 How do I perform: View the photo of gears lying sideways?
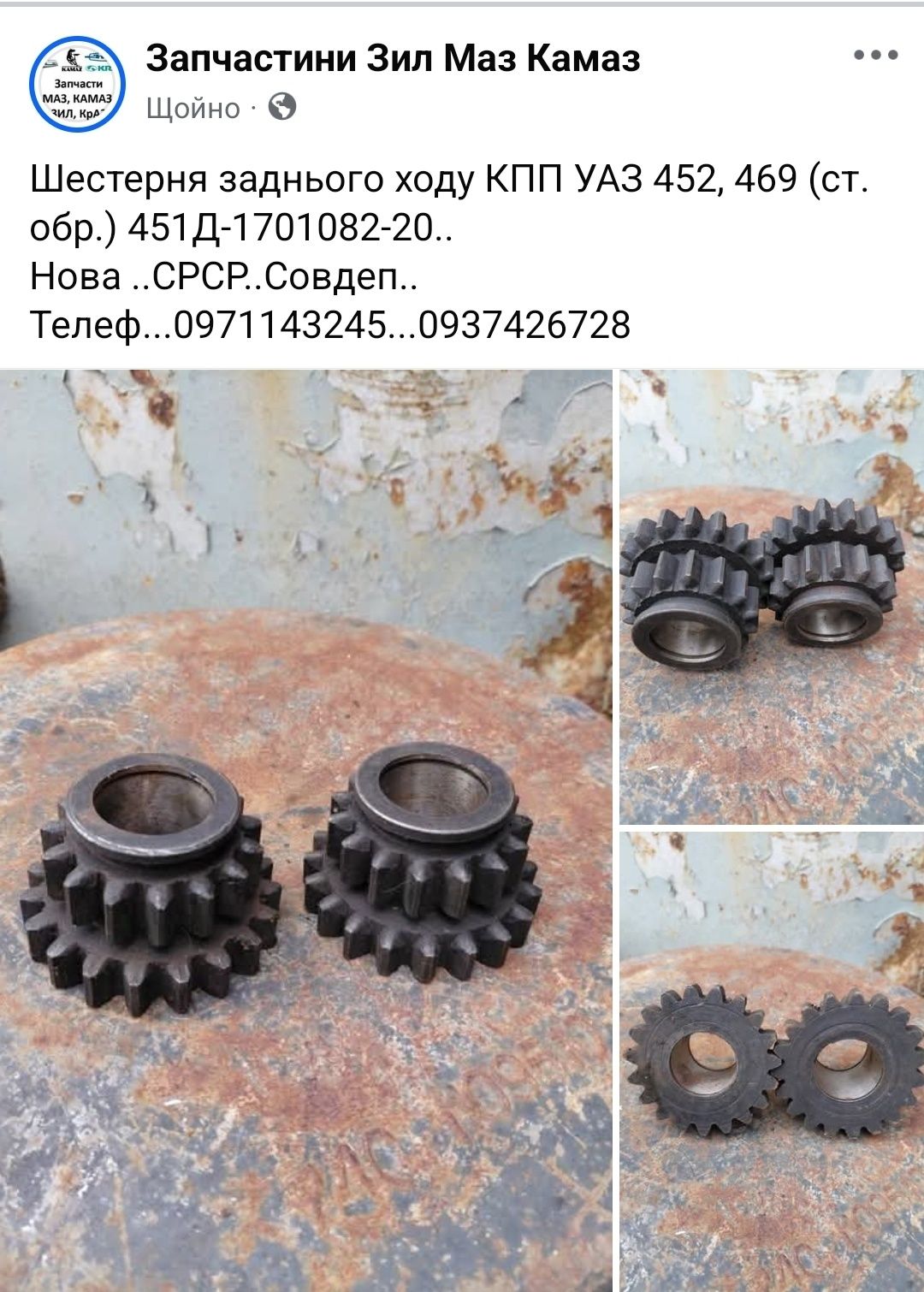tap(772, 596)
